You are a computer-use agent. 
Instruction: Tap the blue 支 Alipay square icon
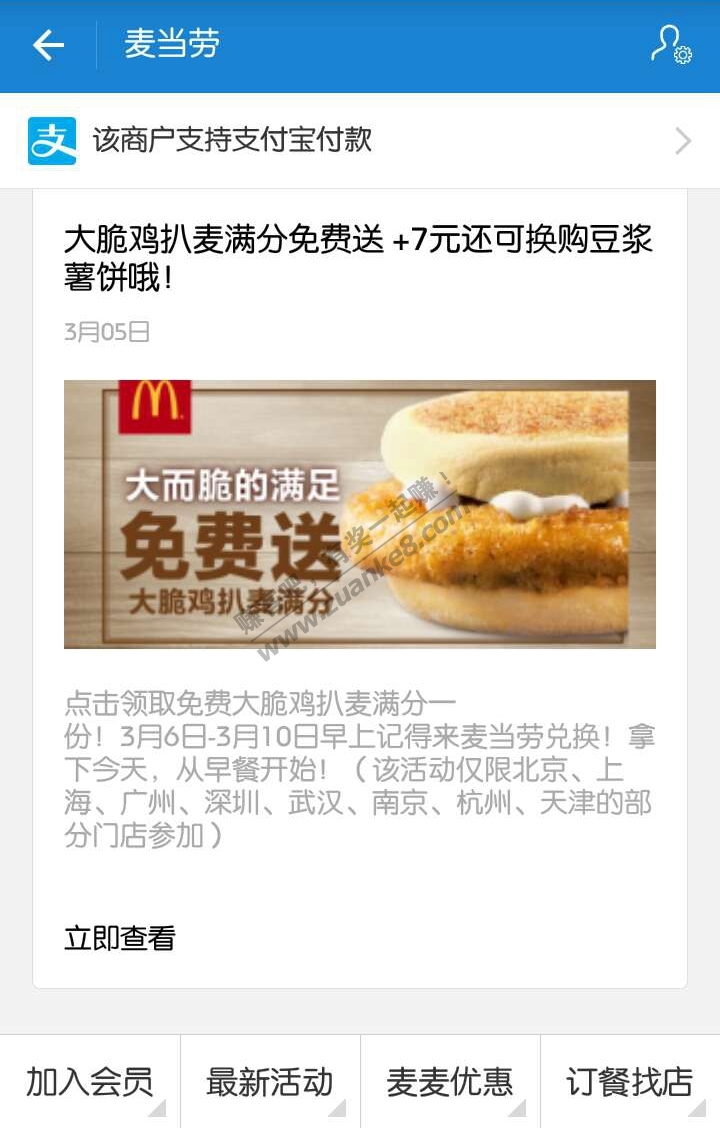51,140
